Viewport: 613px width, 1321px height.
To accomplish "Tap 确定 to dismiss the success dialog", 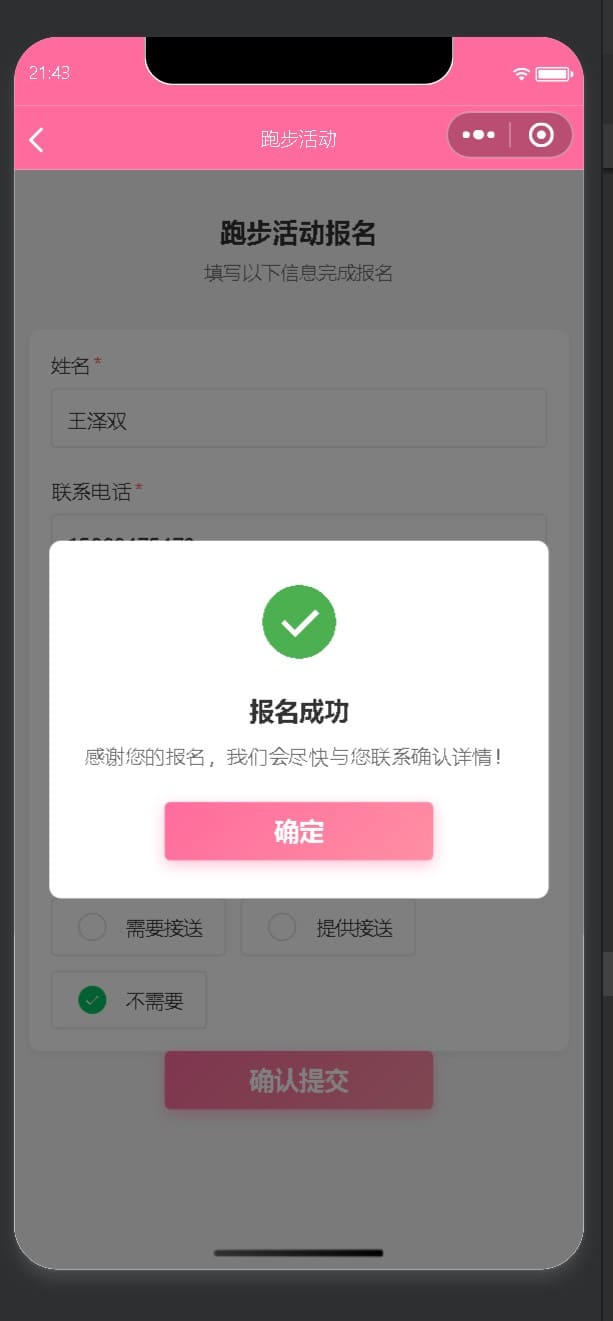I will [x=298, y=831].
